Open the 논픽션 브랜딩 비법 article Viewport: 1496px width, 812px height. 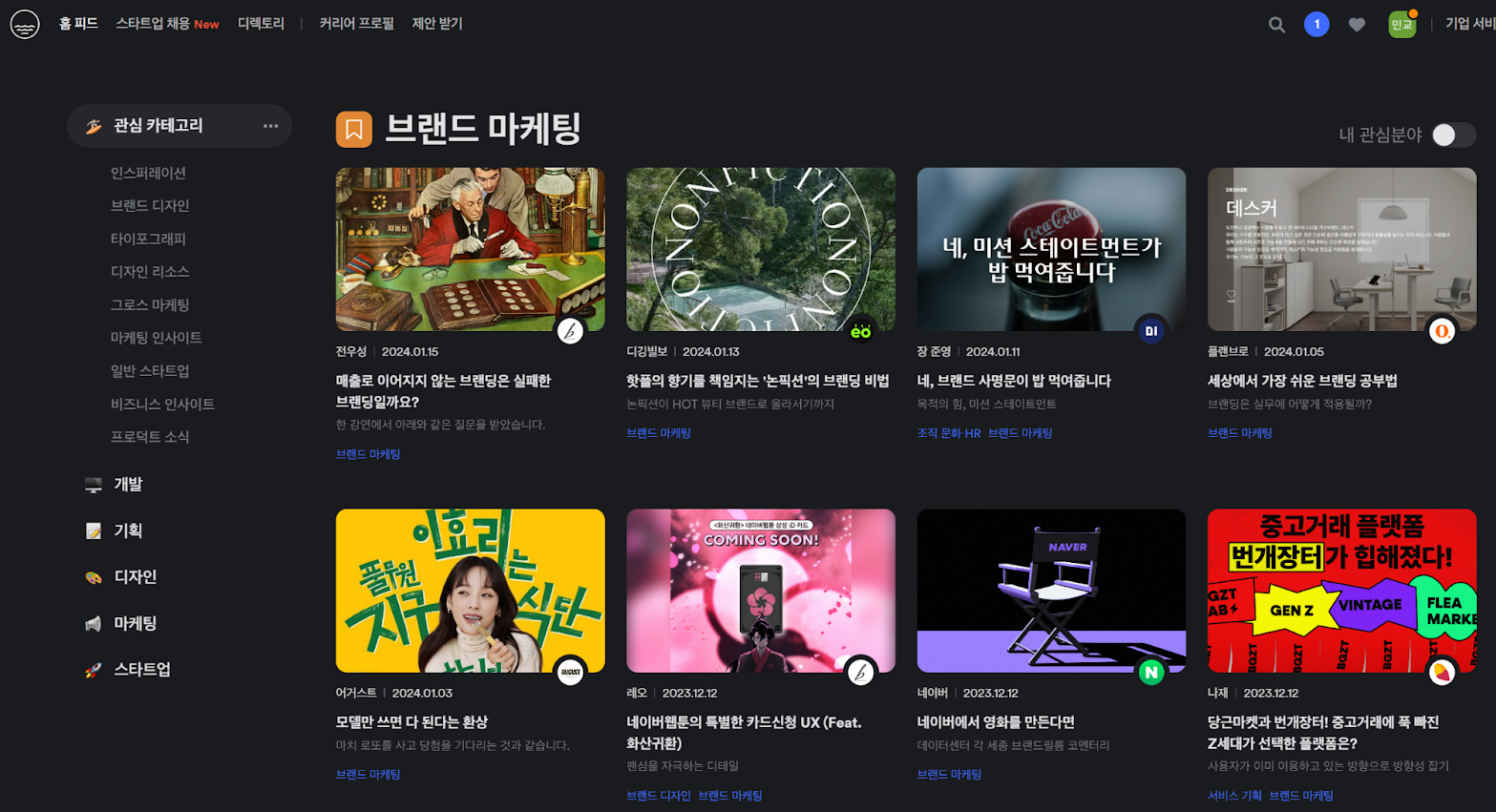point(758,381)
